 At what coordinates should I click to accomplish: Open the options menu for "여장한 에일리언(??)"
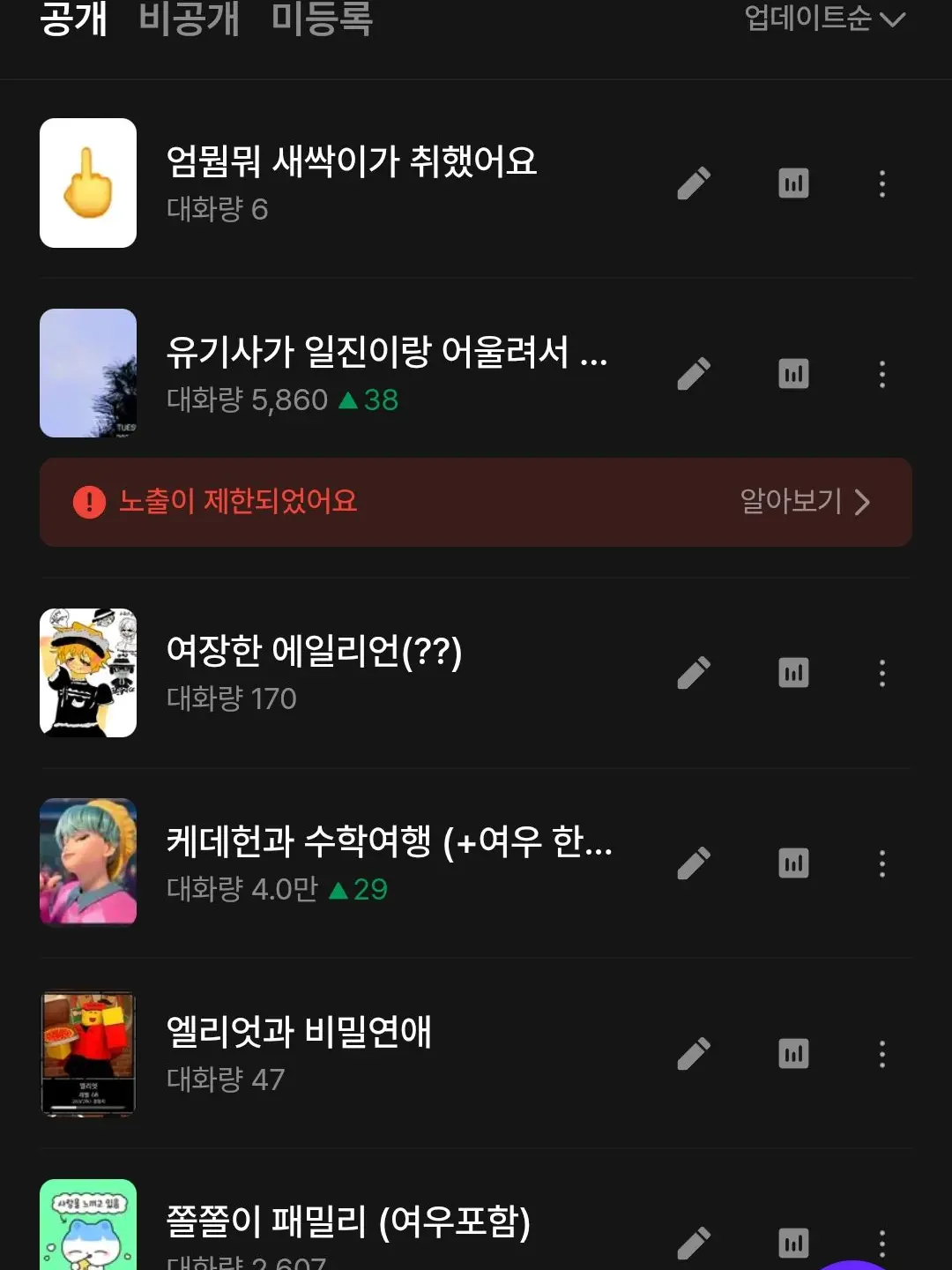[x=881, y=672]
